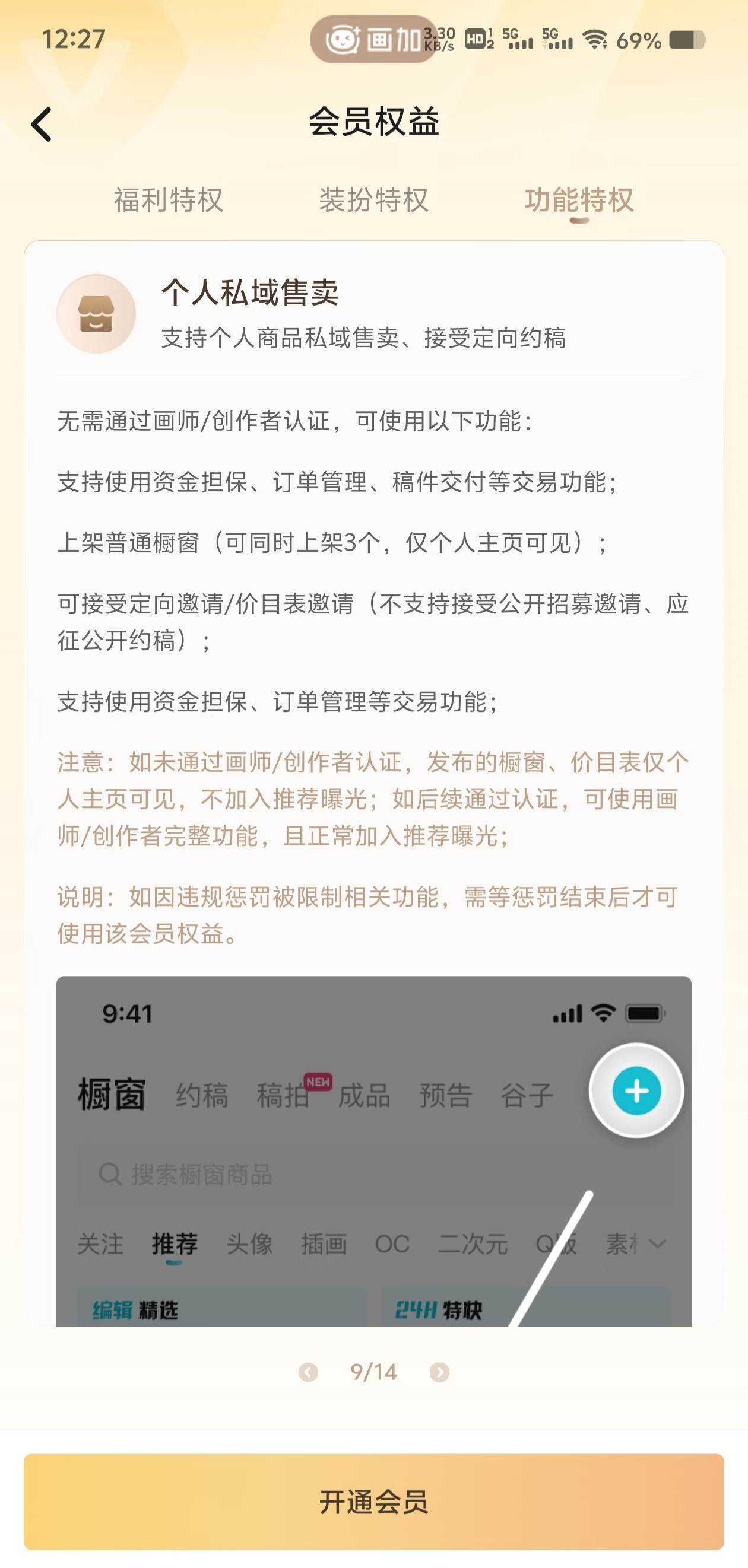Switch to the 福利特权 tab
Screen dimensions: 748x1568
[169, 201]
